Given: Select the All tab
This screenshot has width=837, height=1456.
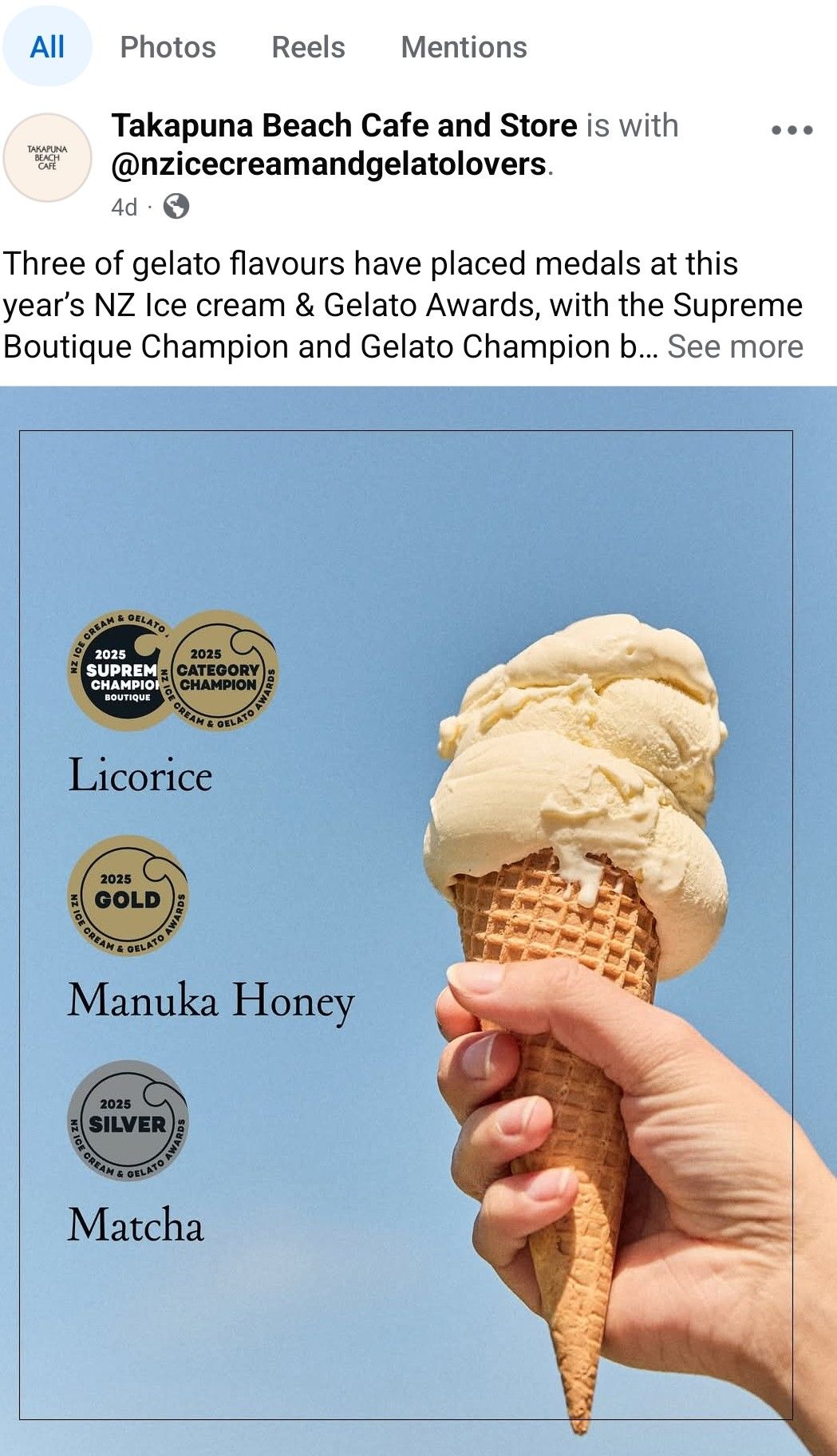Looking at the screenshot, I should (x=47, y=47).
